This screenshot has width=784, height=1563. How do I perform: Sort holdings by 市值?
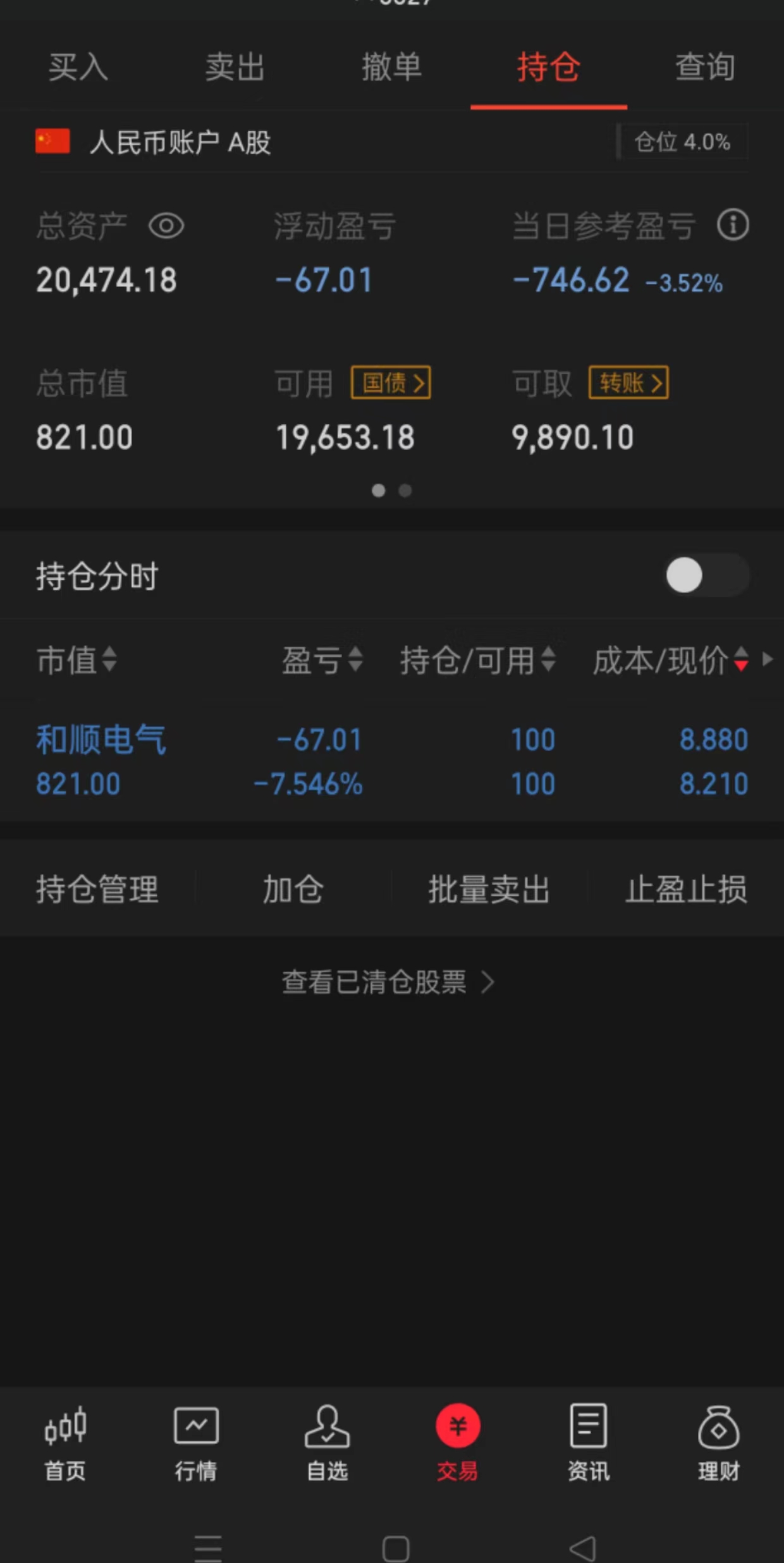pyautogui.click(x=77, y=660)
